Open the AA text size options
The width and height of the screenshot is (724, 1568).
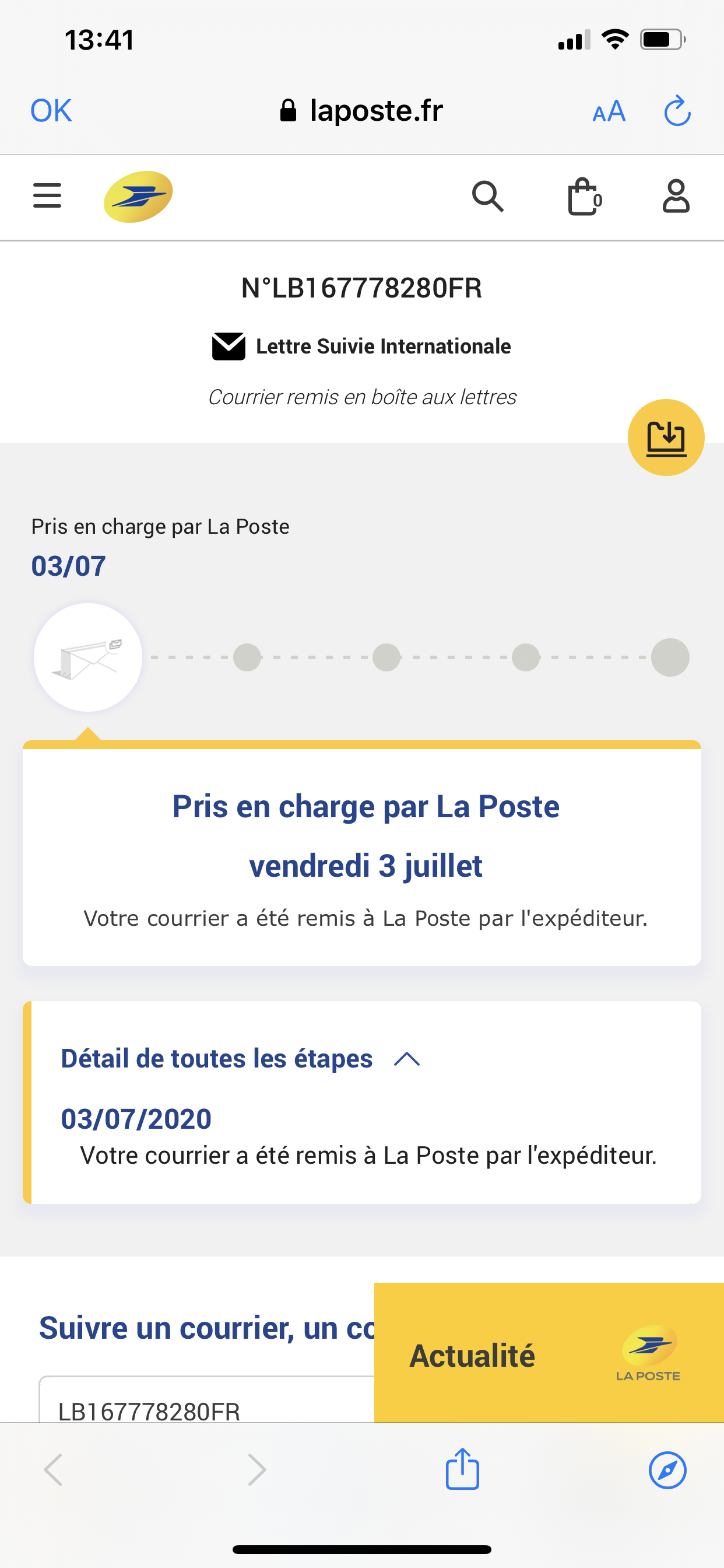click(609, 111)
